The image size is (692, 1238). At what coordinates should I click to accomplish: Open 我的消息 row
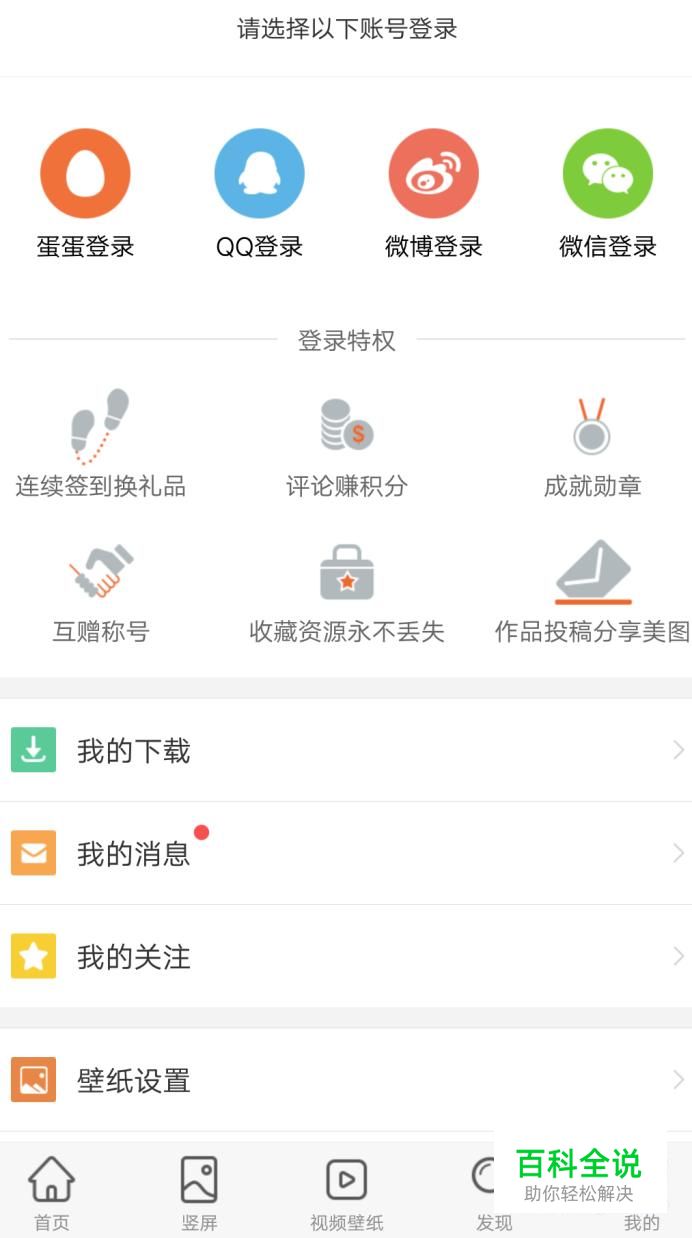coord(346,854)
